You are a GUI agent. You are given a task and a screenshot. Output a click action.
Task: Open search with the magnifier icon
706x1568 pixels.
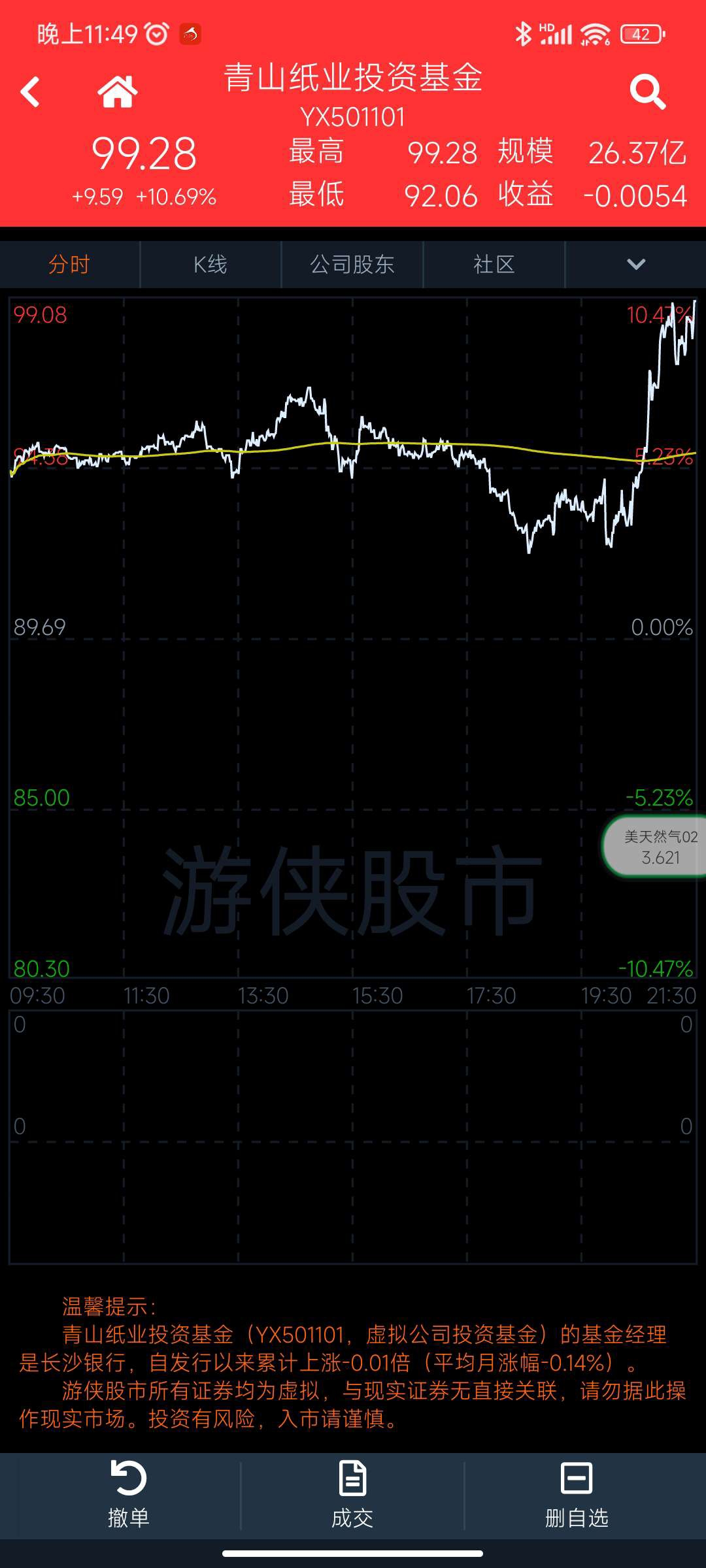click(647, 91)
